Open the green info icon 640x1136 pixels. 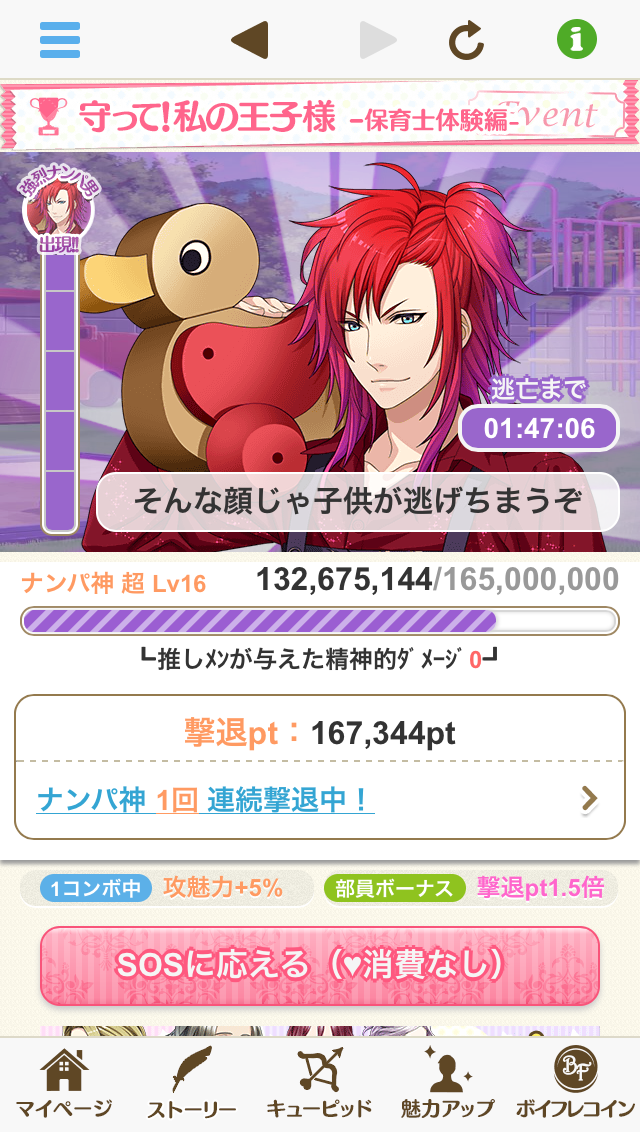pos(576,40)
